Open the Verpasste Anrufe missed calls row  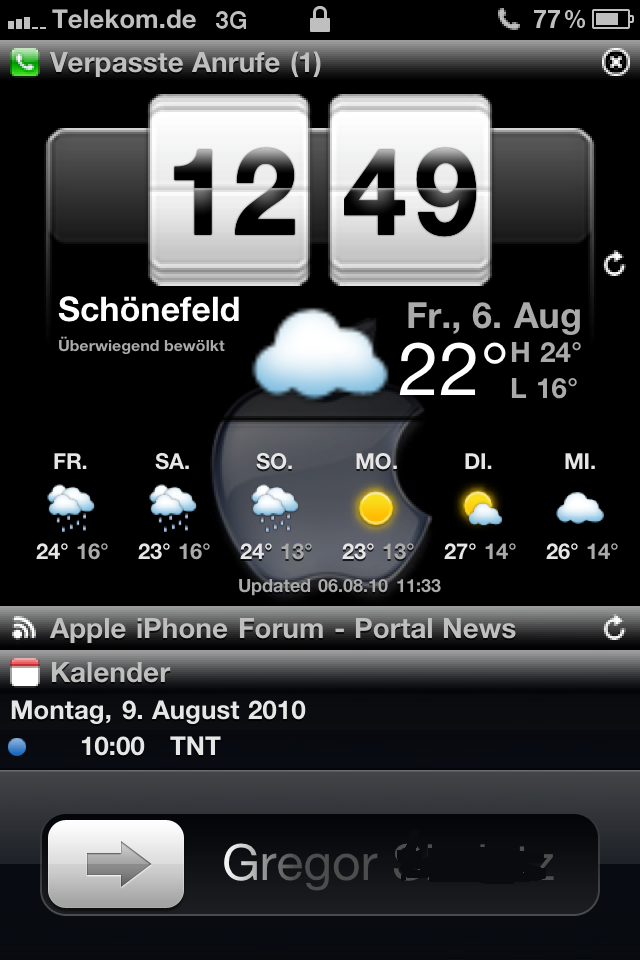[x=320, y=62]
